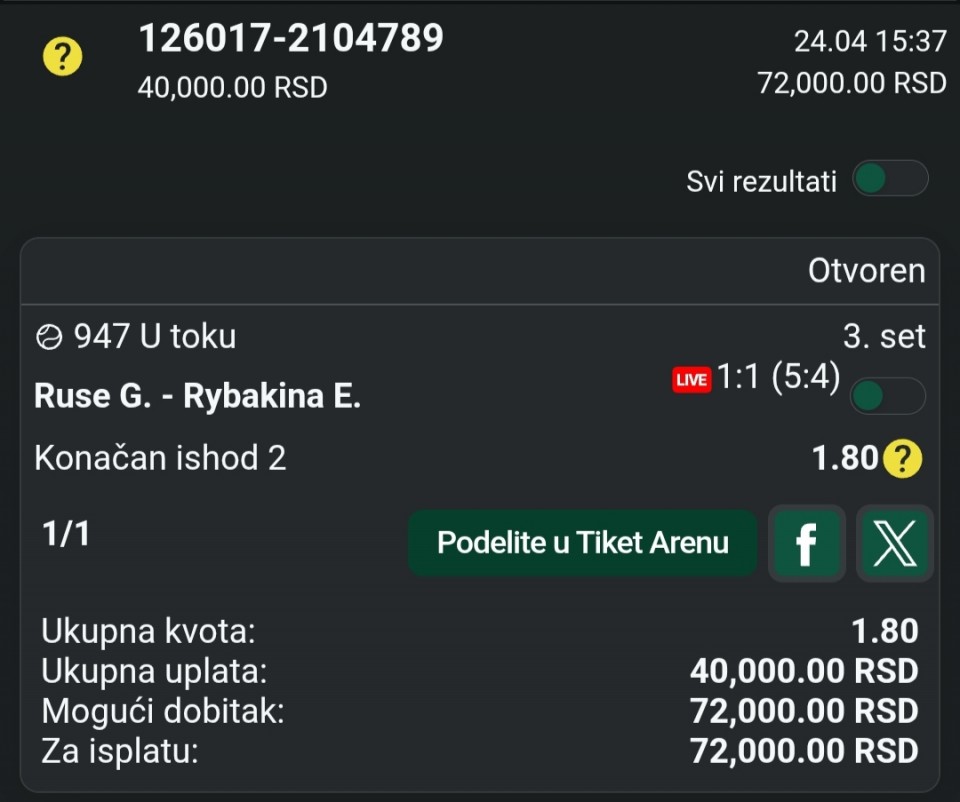The image size is (960, 802).
Task: Toggle the Svi rezultati switch
Action: coord(889,179)
